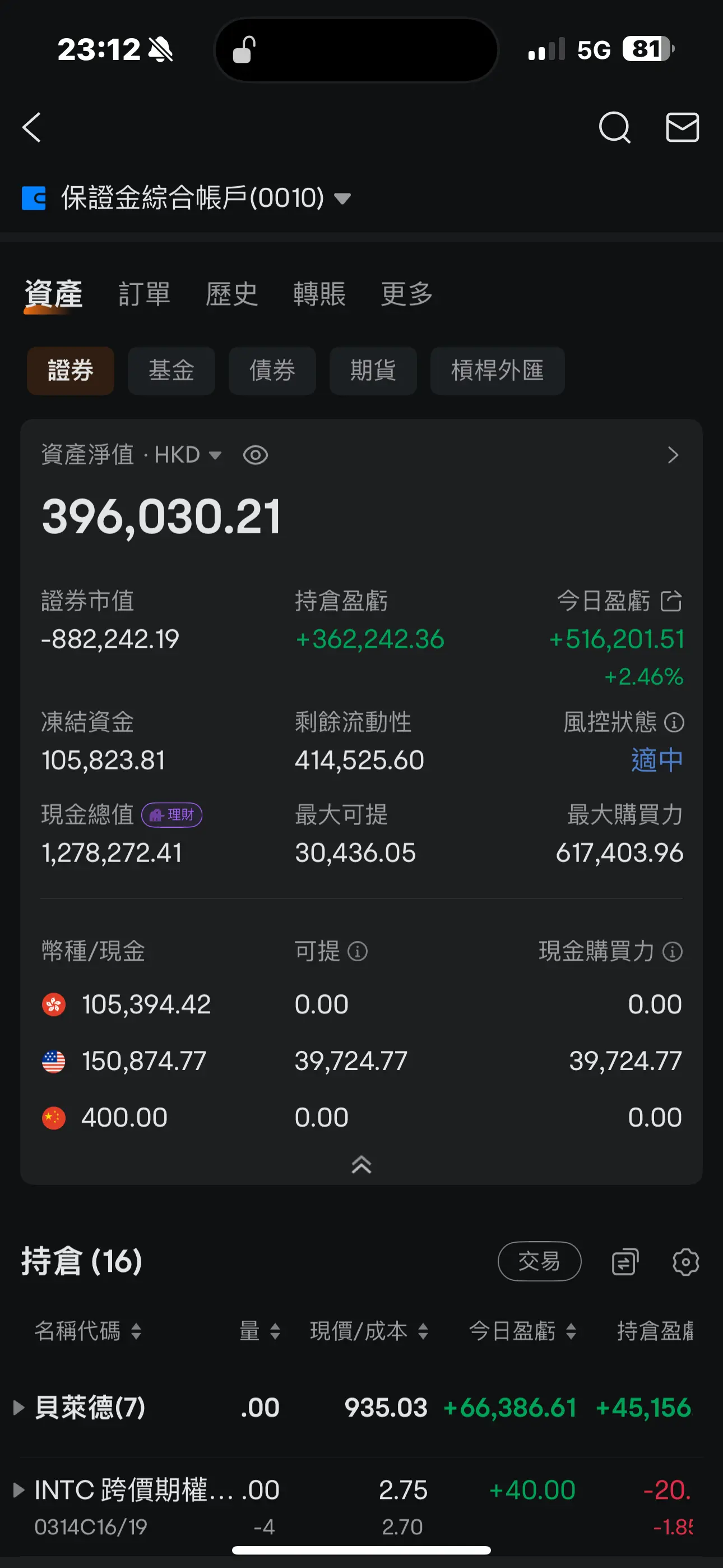Image resolution: width=723 pixels, height=1568 pixels.
Task: Open the search magnifier icon
Action: tap(614, 128)
